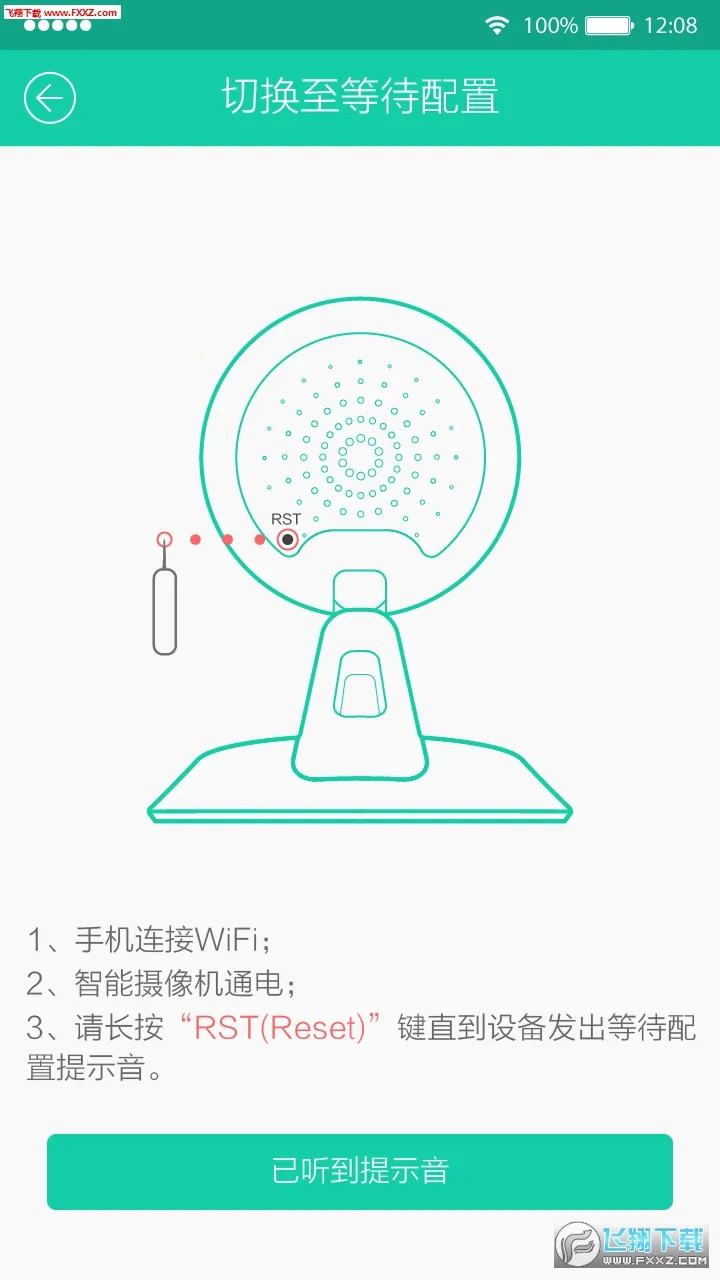The height and width of the screenshot is (1280, 720).
Task: Click the back arrow in the header
Action: pos(47,97)
